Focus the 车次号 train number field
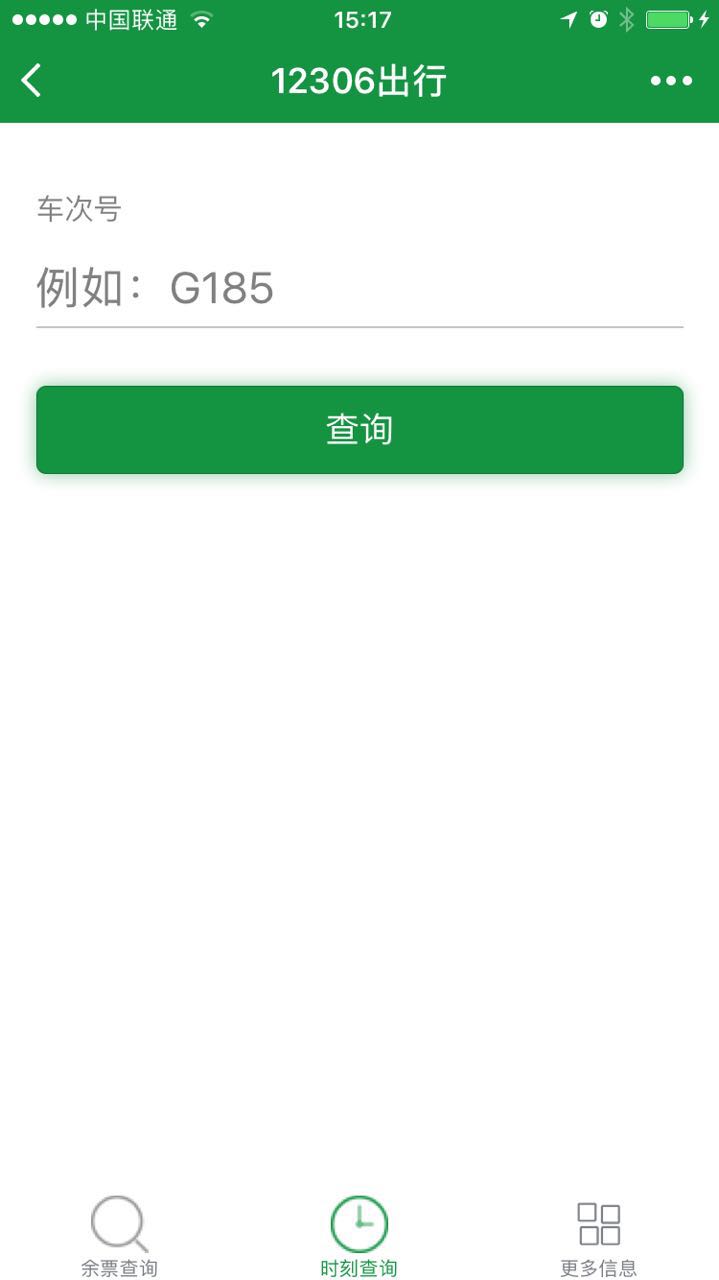 [359, 289]
